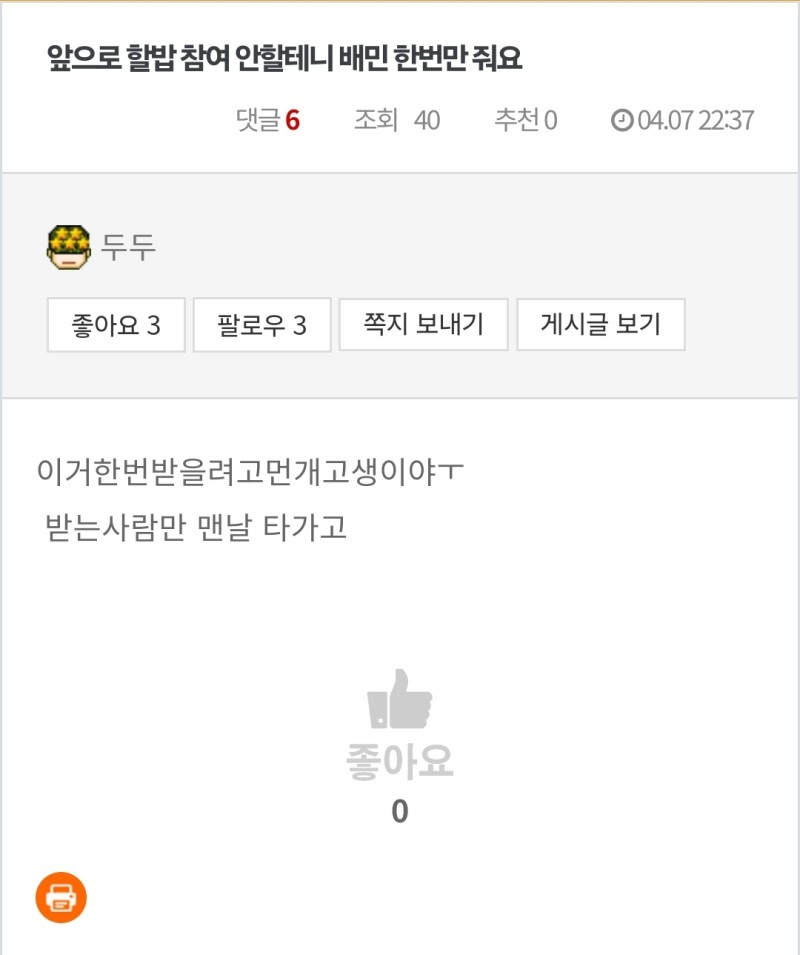
Task: View the author's posts via 게시글 보기
Action: coord(600,325)
